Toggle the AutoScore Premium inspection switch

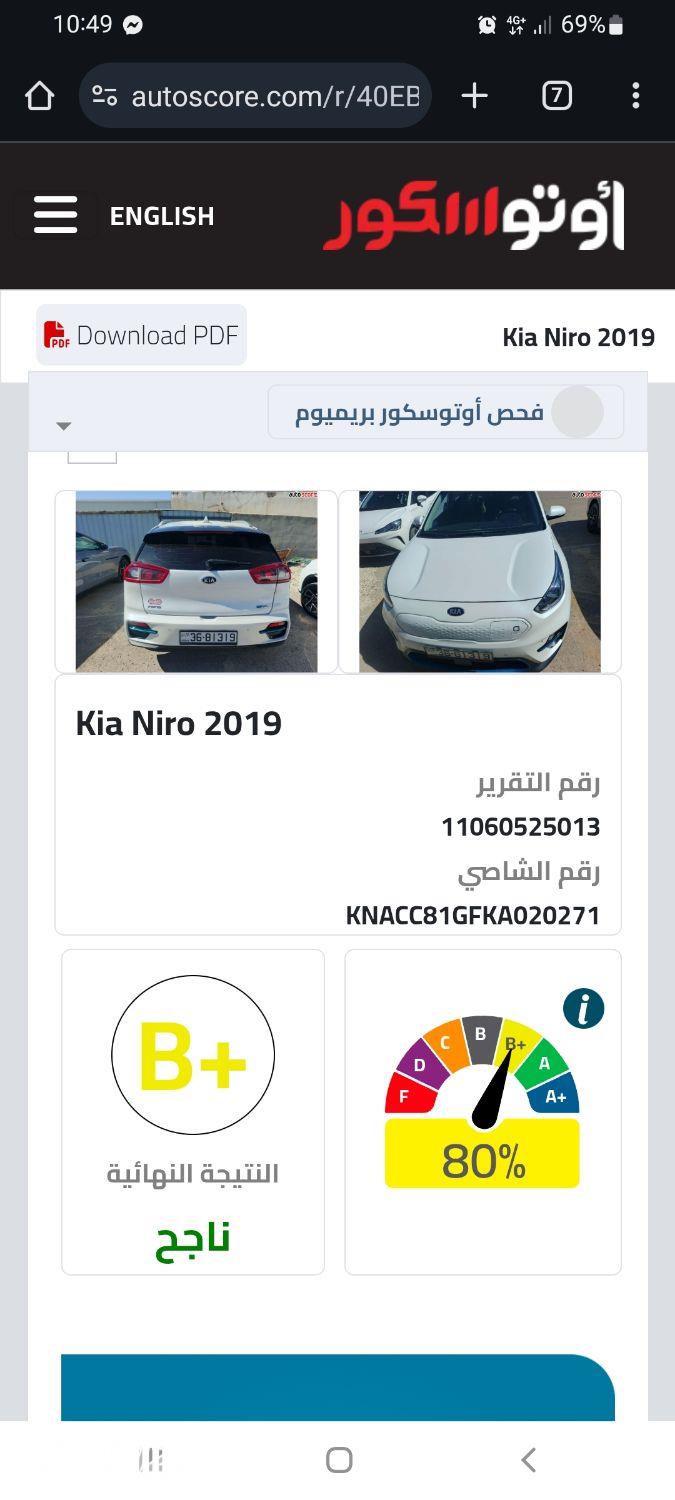(x=577, y=412)
